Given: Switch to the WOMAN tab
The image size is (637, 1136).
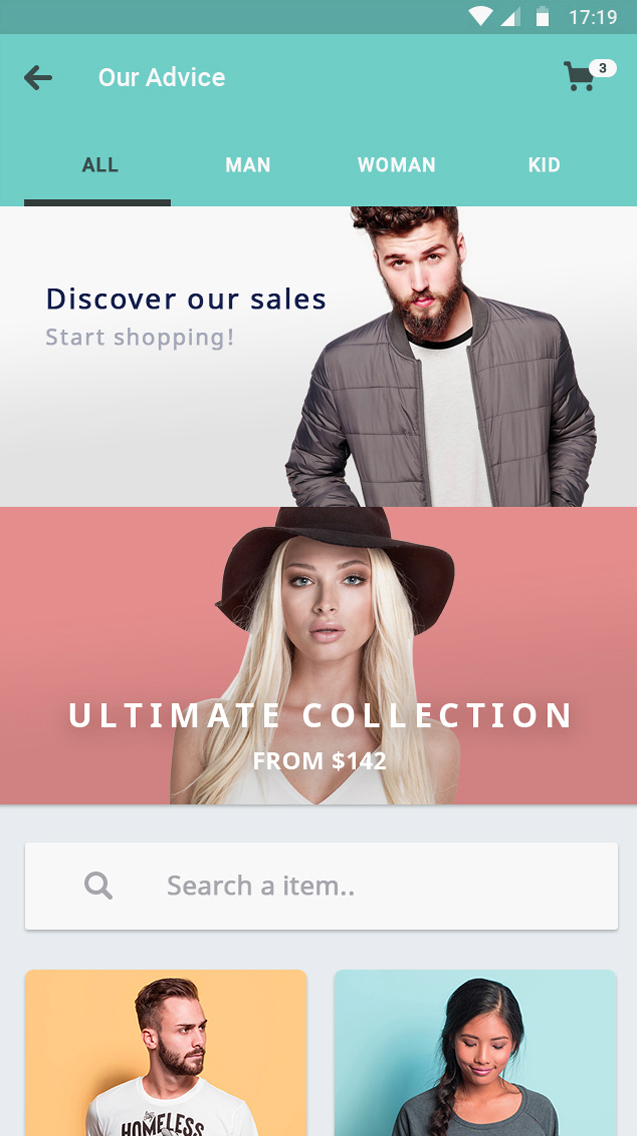Looking at the screenshot, I should pos(396,165).
